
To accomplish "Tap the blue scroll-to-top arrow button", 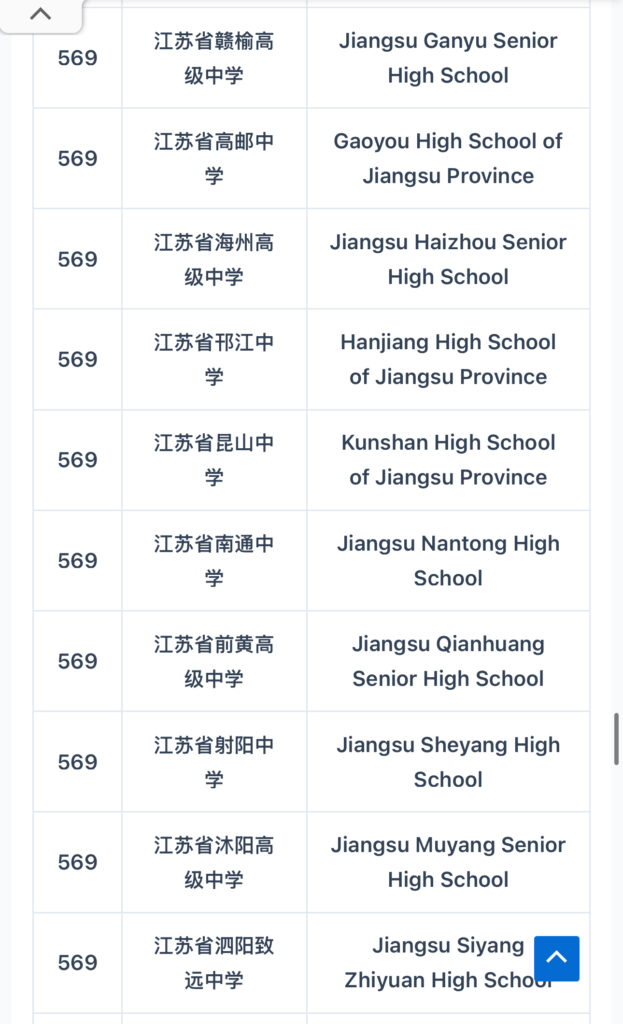I will (x=556, y=958).
